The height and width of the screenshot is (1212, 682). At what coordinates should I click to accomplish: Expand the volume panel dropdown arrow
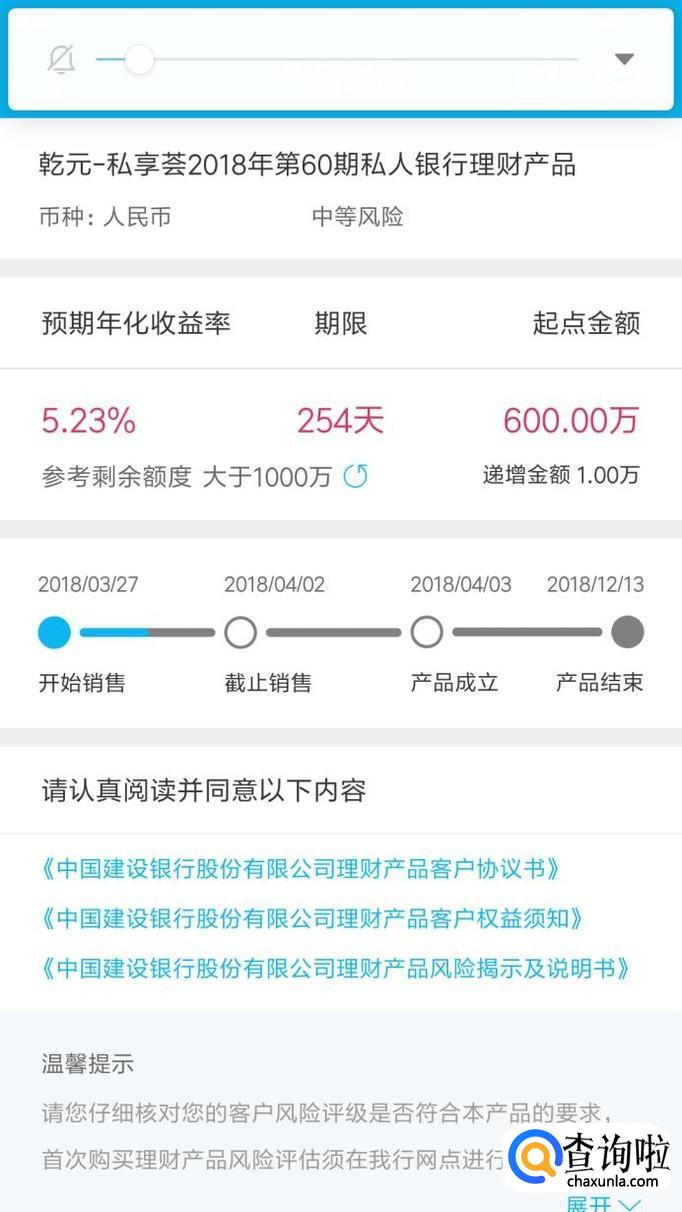pos(624,59)
